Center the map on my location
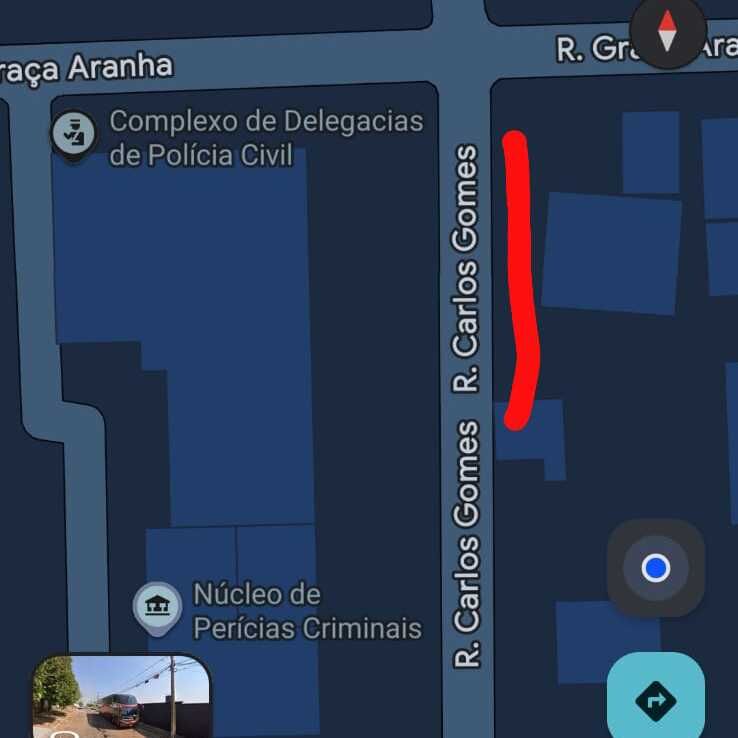 656,568
